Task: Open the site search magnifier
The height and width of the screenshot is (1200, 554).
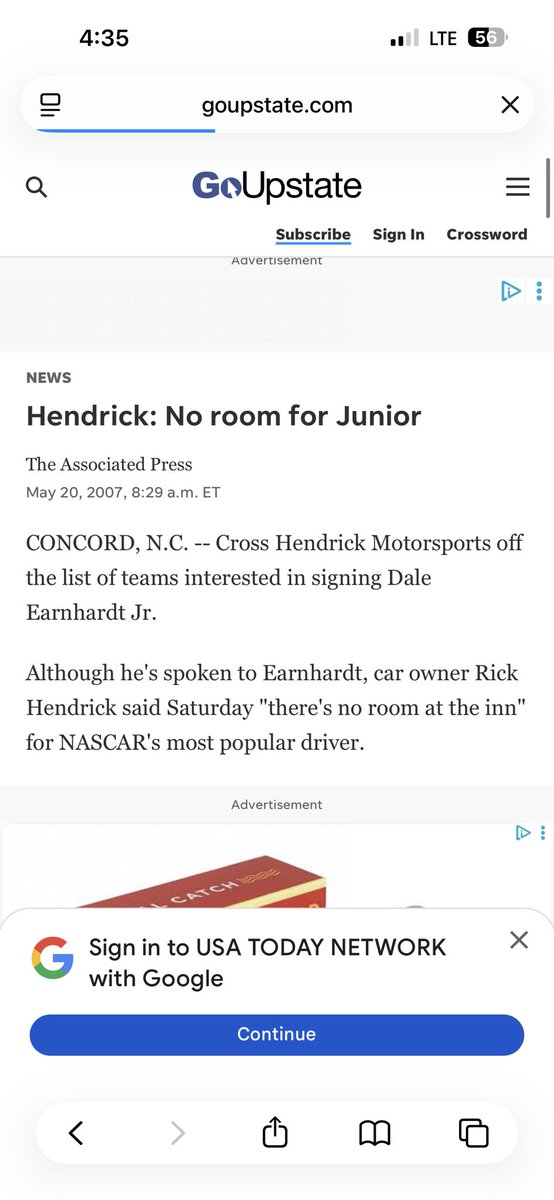Action: [x=37, y=187]
